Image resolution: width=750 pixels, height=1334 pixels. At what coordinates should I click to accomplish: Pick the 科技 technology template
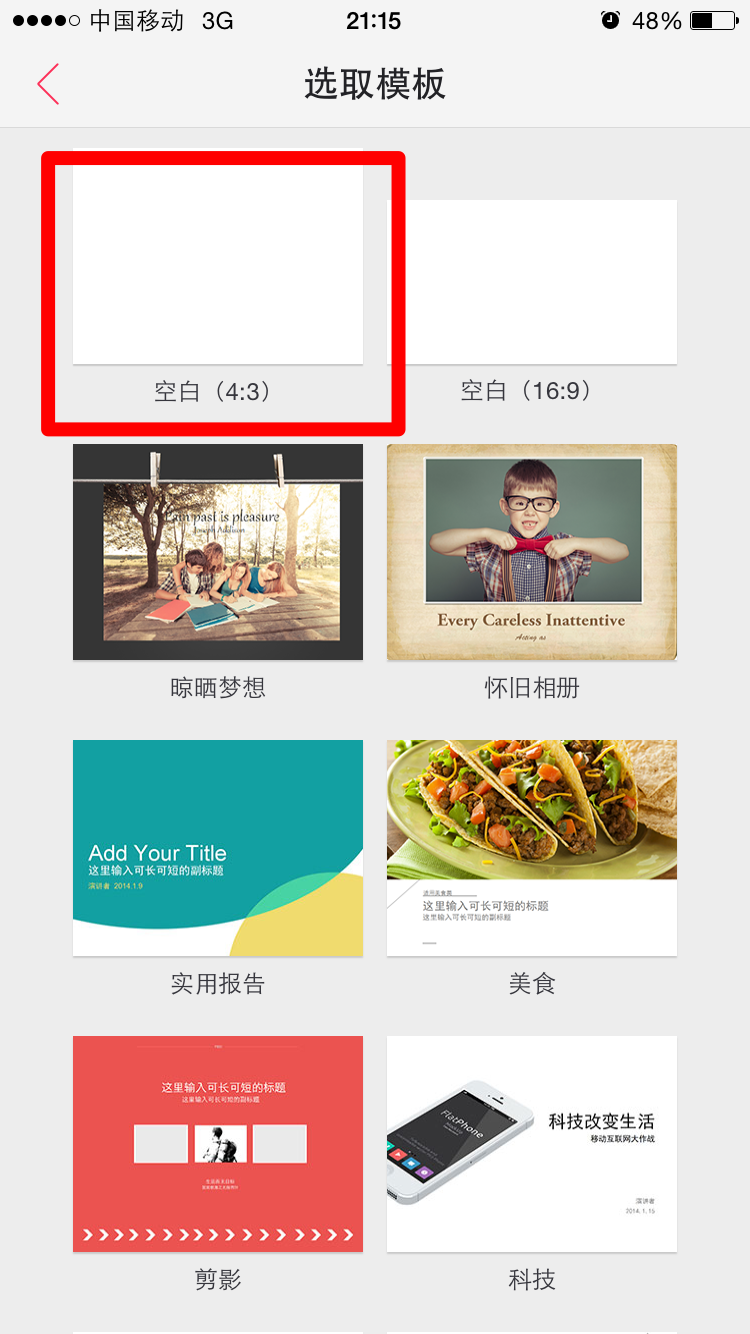532,1144
